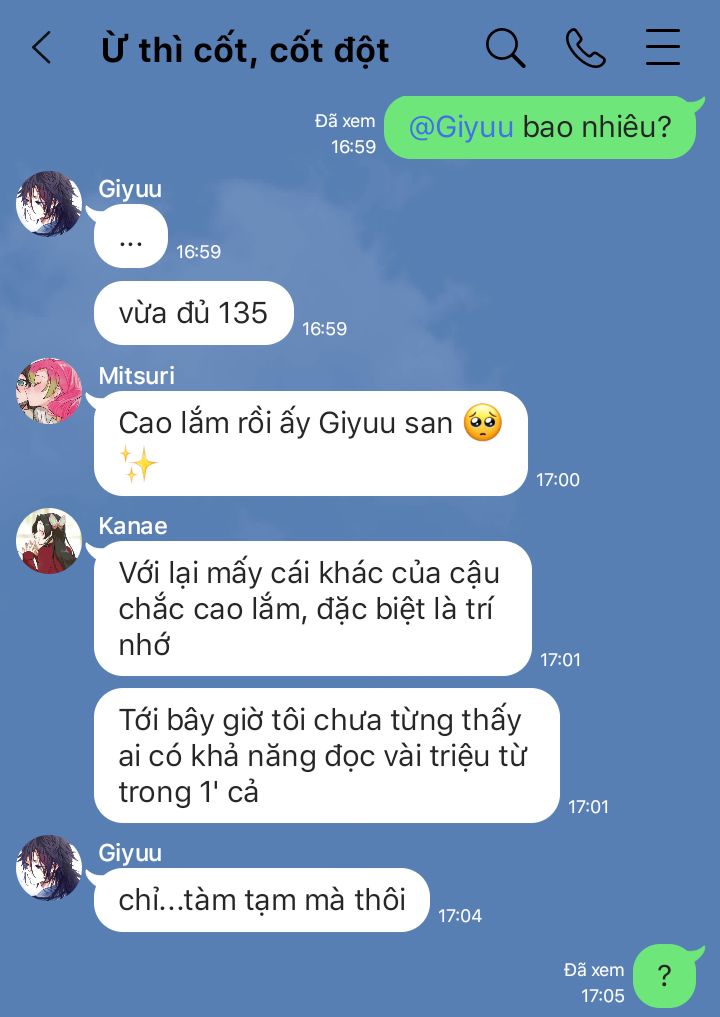Go back from the group chat

point(42,48)
